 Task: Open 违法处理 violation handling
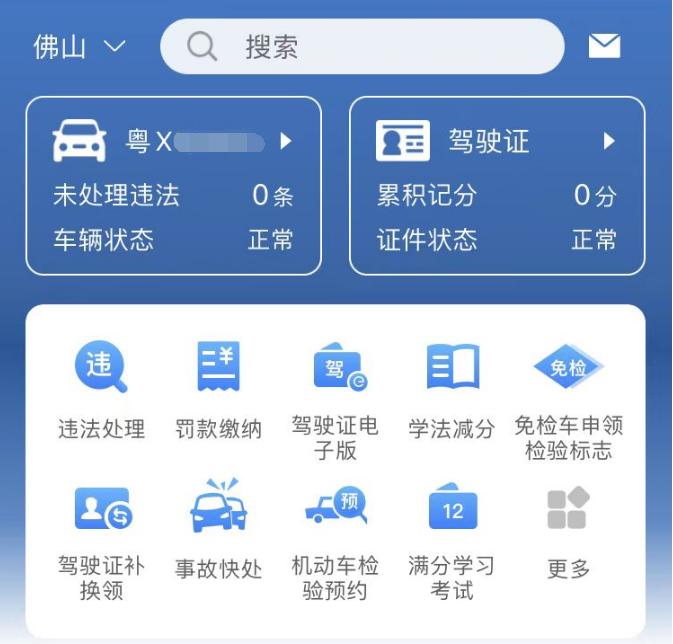tap(101, 391)
